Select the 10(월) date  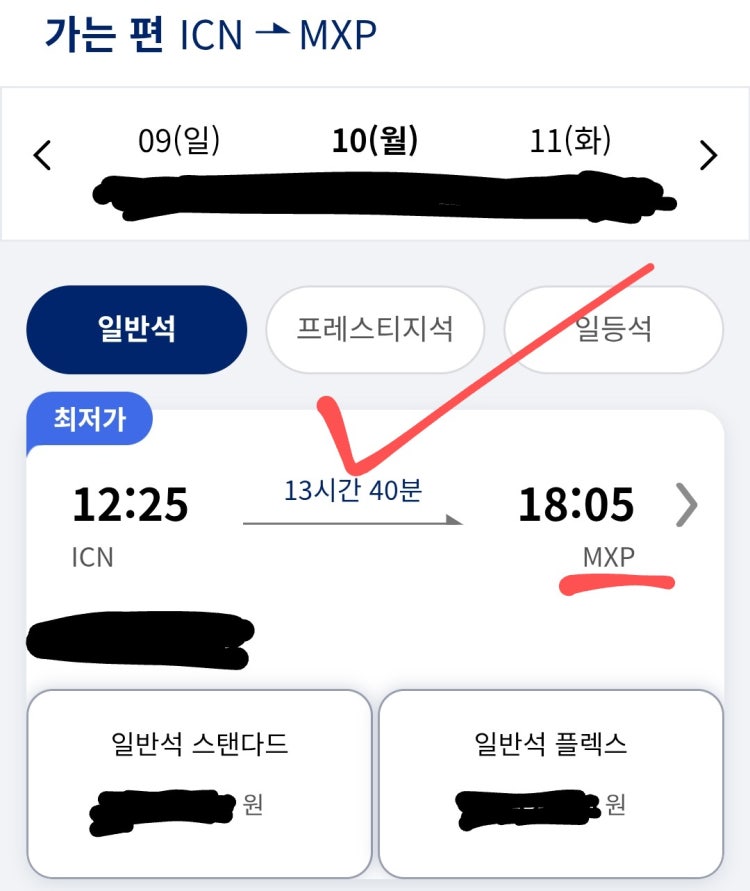(x=375, y=142)
